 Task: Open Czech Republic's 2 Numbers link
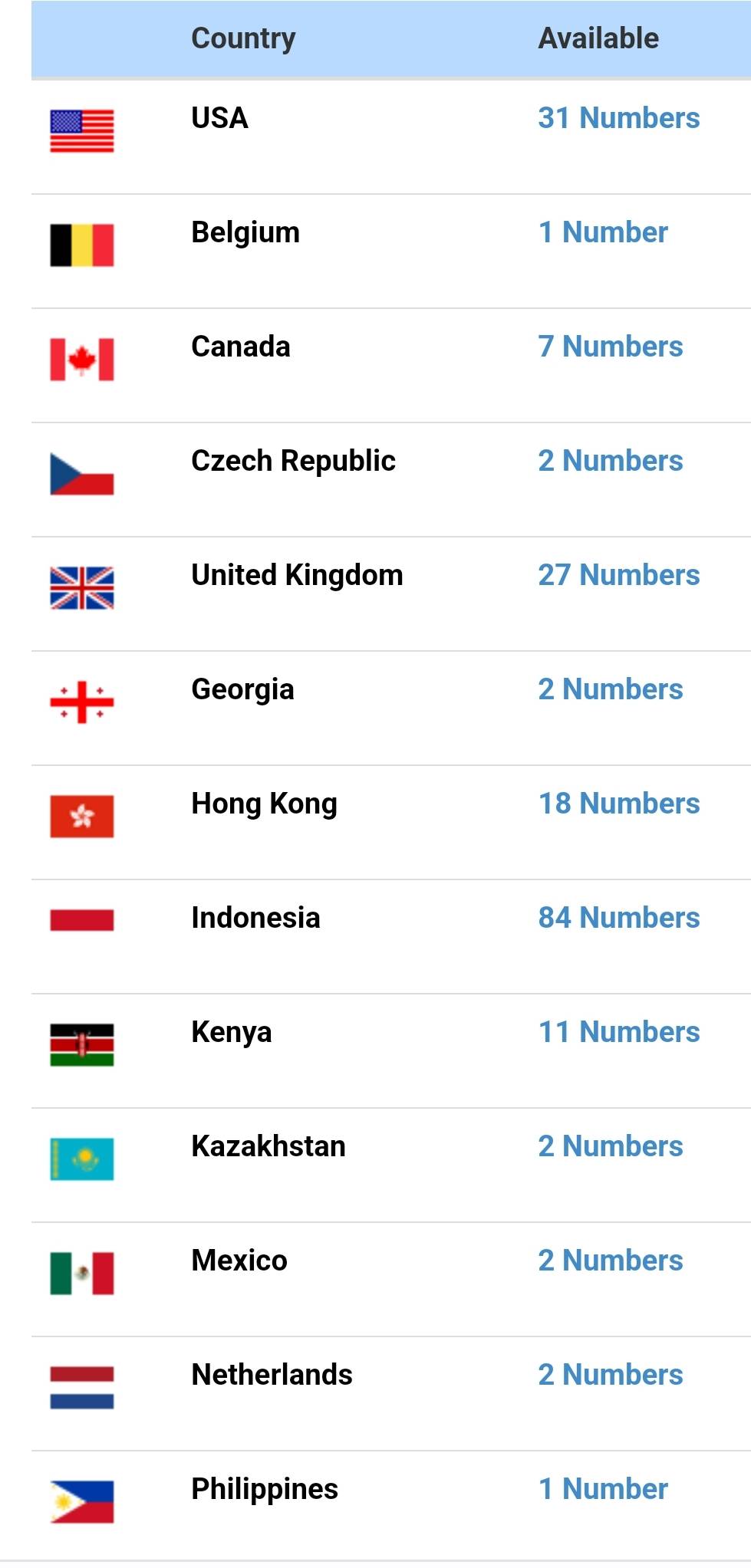coord(610,461)
